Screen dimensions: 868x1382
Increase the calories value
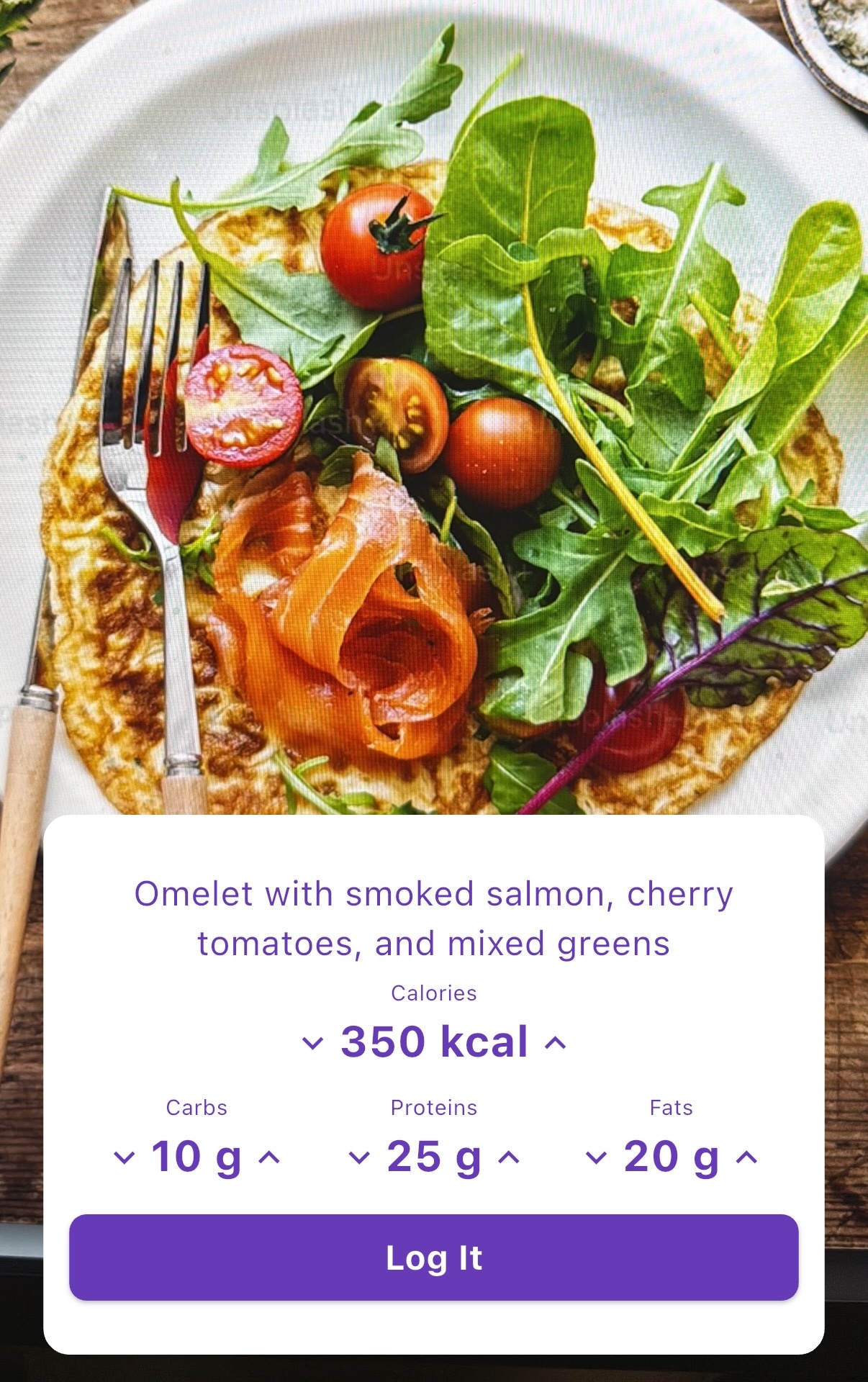click(x=556, y=1043)
